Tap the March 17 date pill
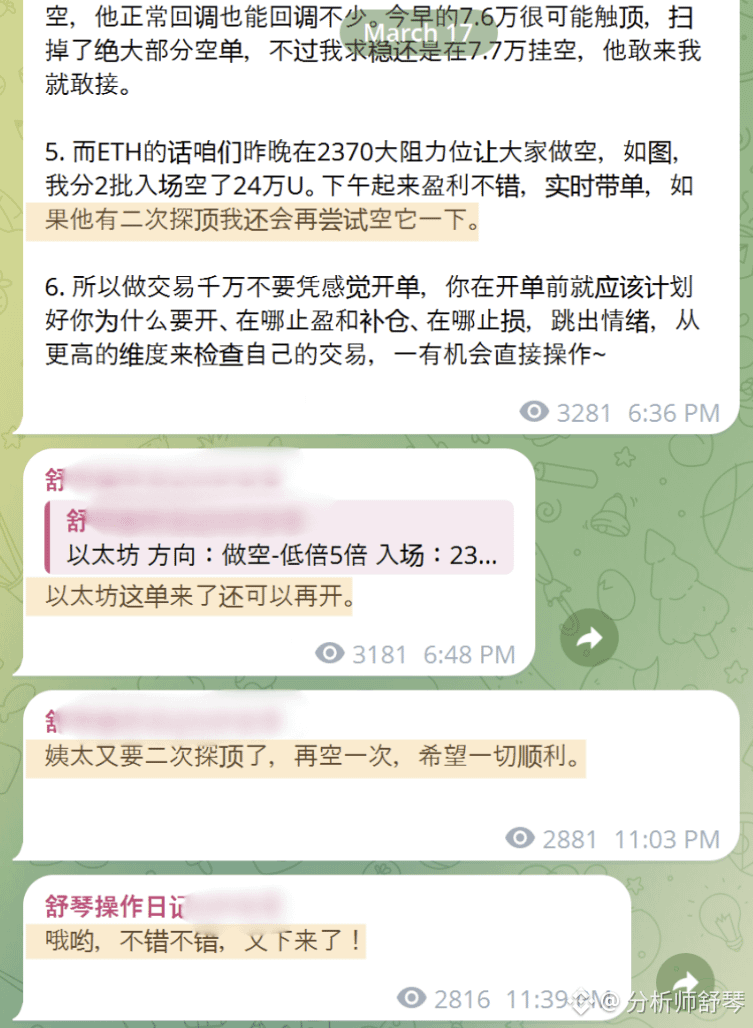The height and width of the screenshot is (1028, 753). coord(418,30)
